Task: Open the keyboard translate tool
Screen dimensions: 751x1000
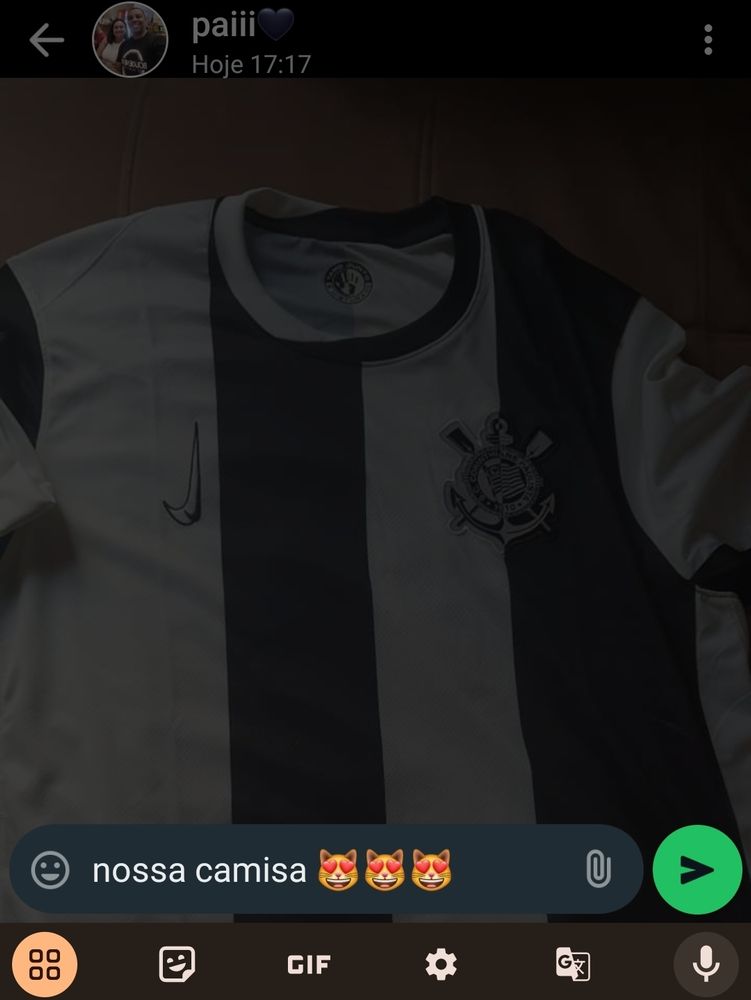Action: (572, 964)
